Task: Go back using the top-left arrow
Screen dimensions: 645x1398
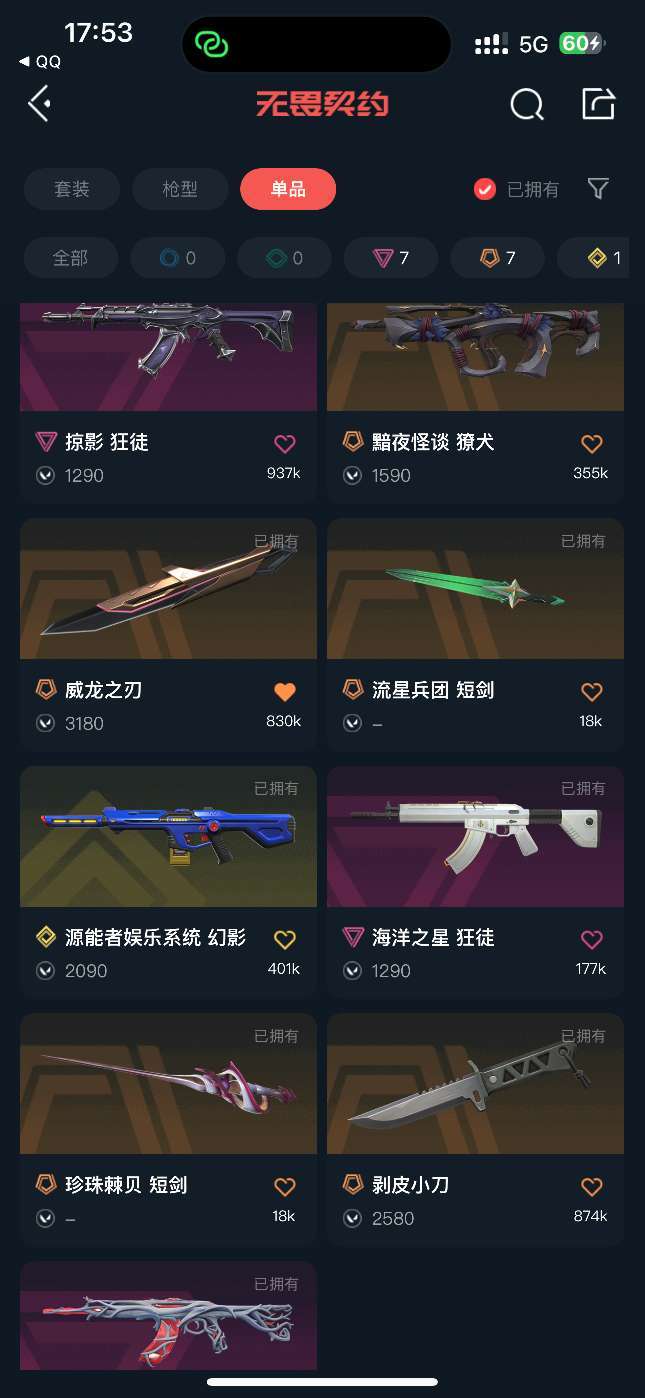Action: tap(39, 103)
